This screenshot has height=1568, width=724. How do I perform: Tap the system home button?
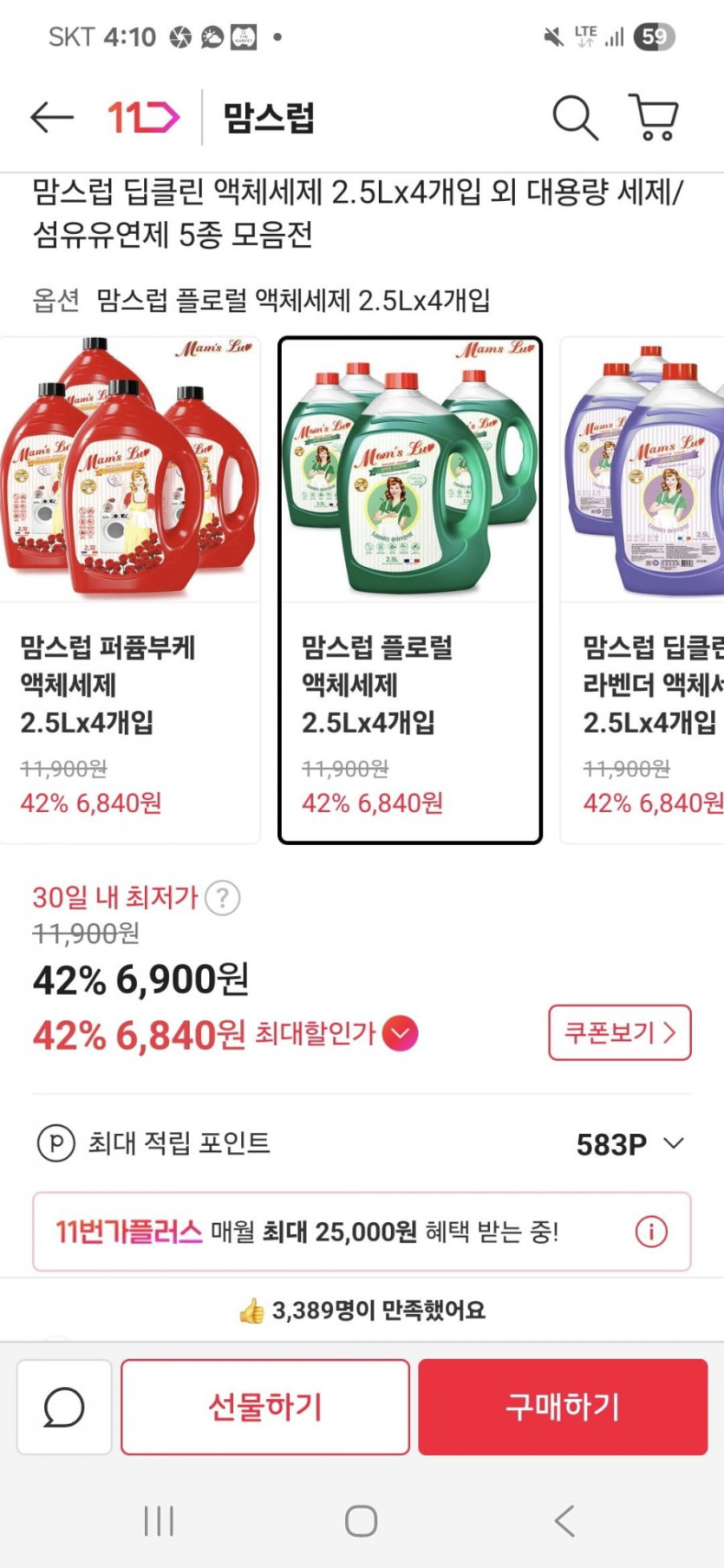tap(361, 1520)
